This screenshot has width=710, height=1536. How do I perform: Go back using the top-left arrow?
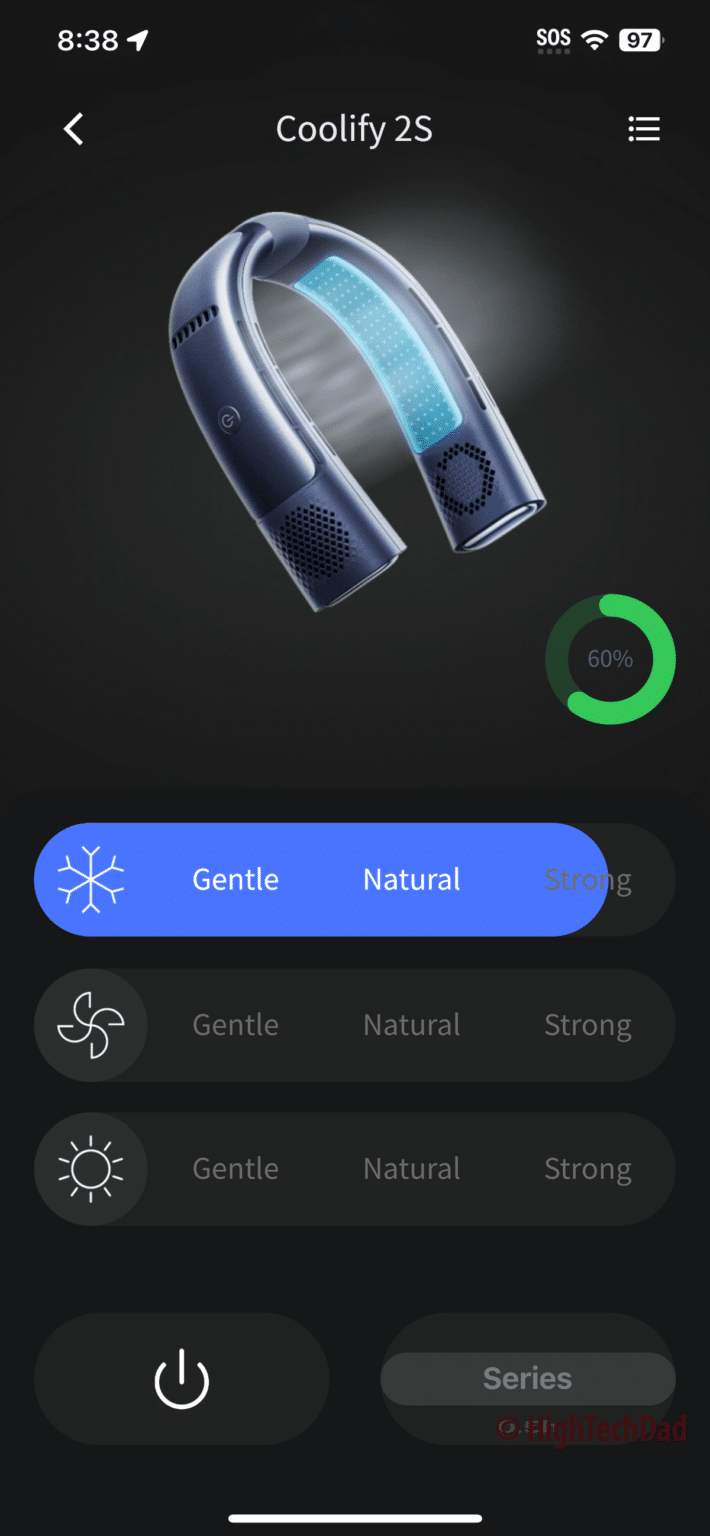[x=74, y=129]
